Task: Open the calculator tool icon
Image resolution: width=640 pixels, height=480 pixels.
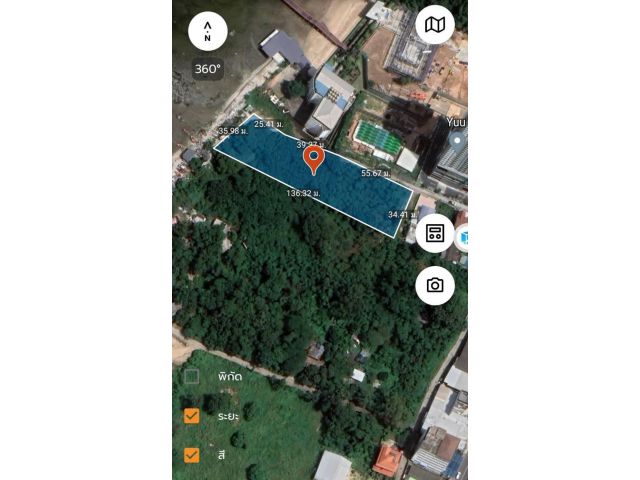Action: 435,233
